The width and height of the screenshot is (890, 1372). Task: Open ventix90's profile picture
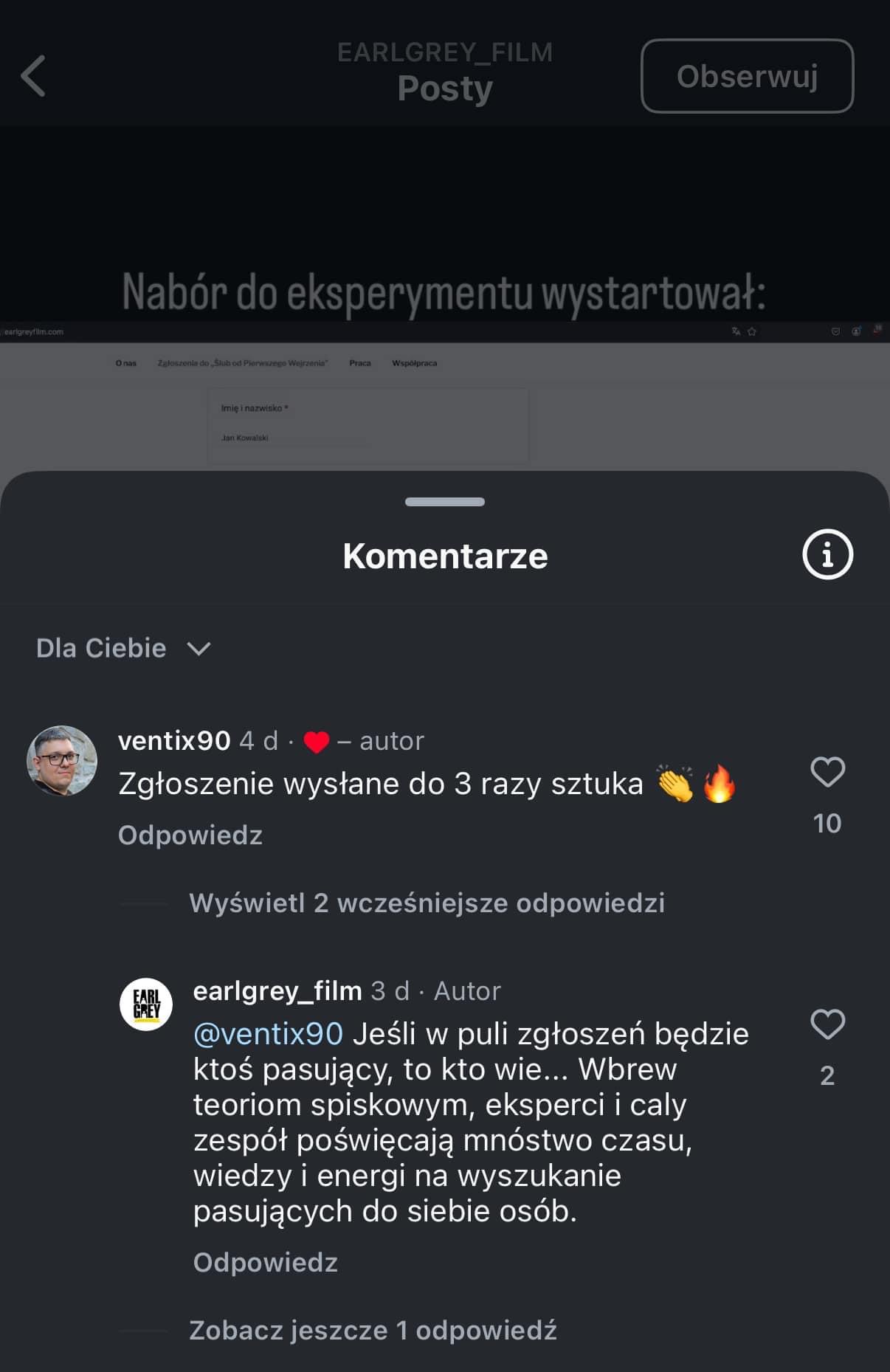pos(62,760)
